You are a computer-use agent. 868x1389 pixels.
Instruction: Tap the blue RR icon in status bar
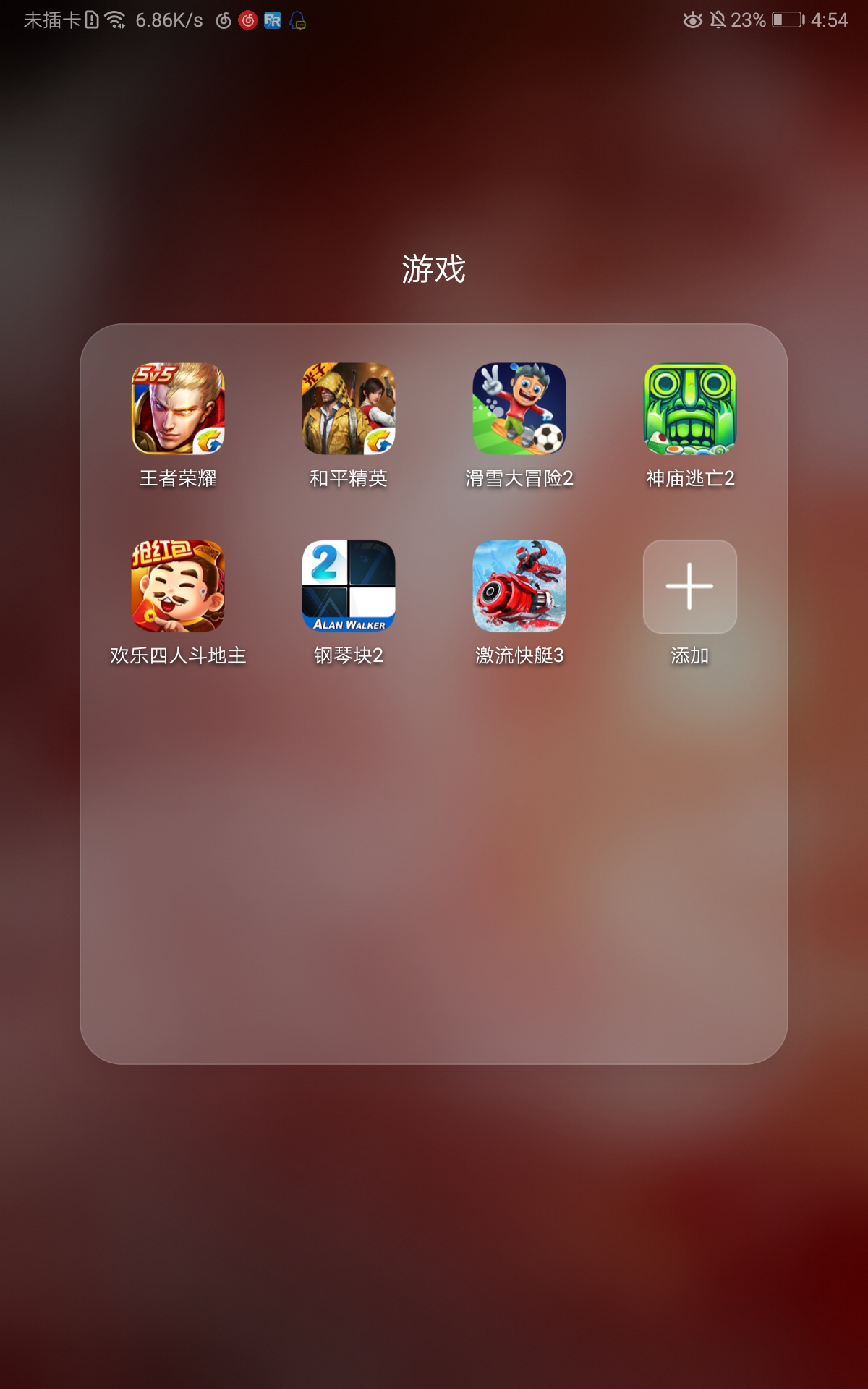(x=273, y=22)
